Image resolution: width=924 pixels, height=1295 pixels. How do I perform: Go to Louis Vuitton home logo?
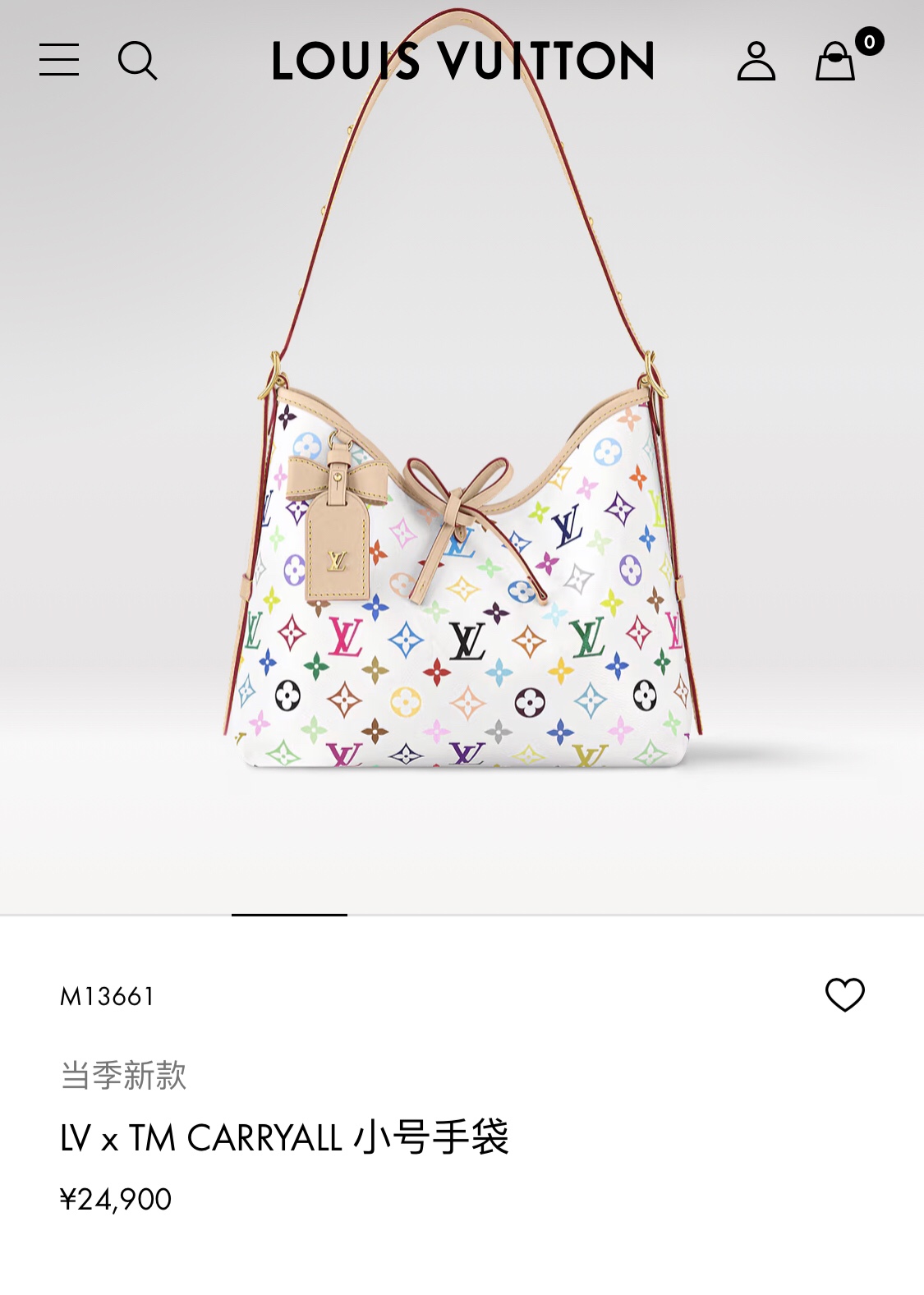pyautogui.click(x=463, y=61)
